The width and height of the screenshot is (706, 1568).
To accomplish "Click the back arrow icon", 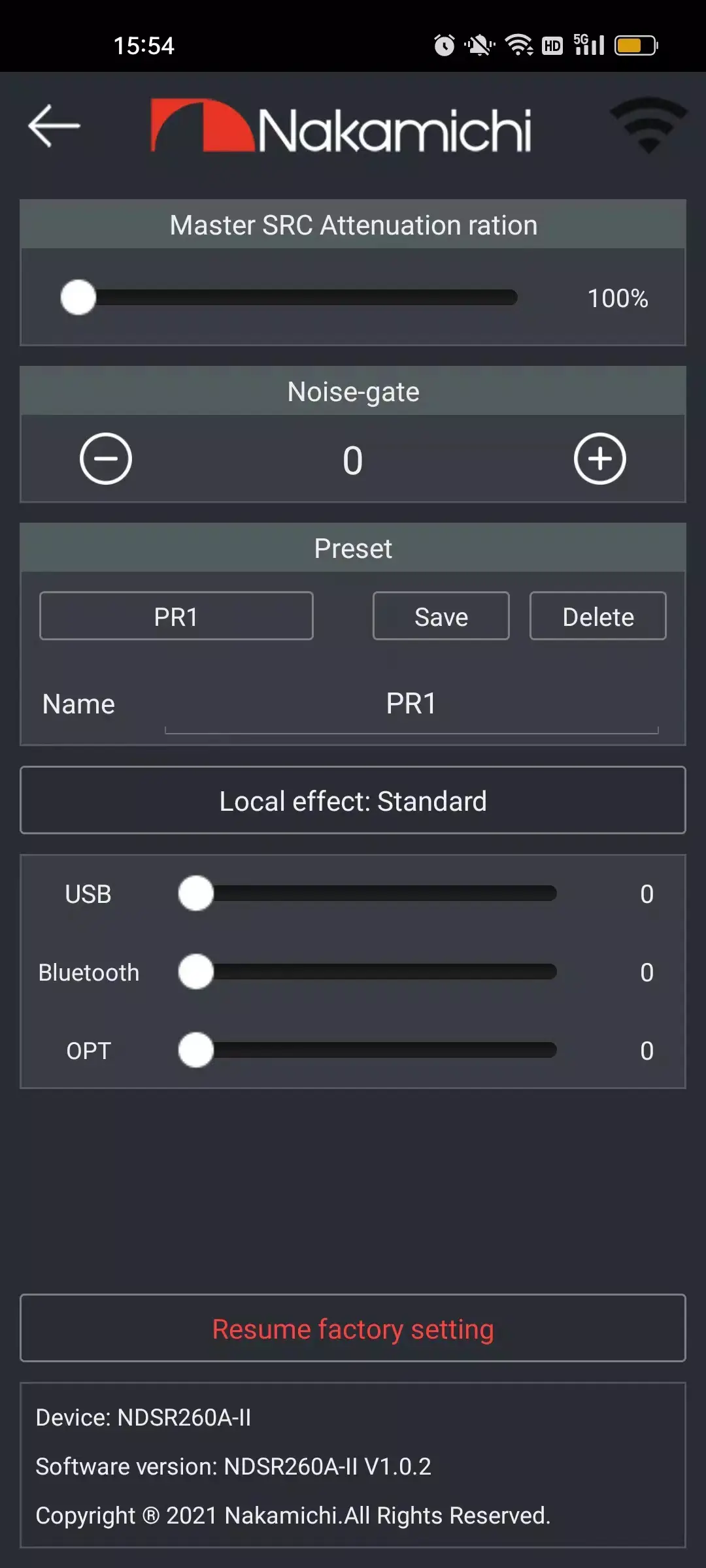I will [54, 126].
